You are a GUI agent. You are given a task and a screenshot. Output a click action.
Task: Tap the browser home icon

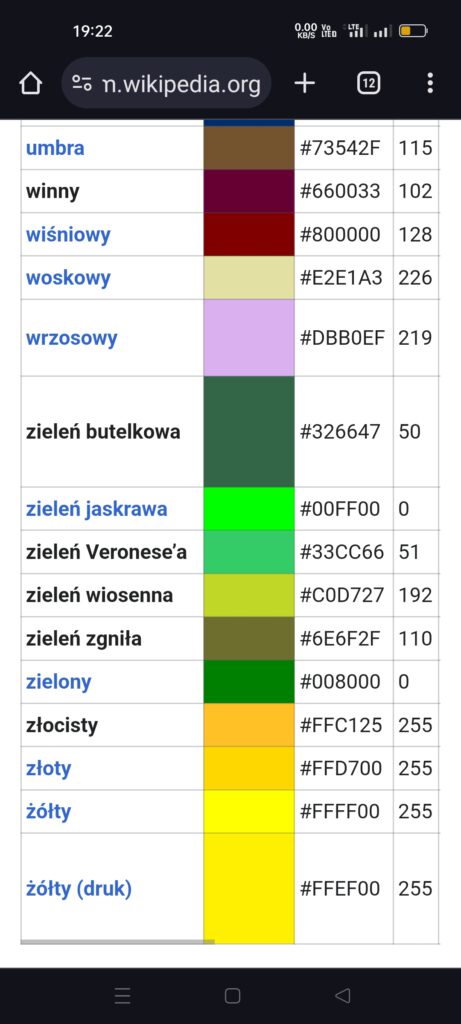(x=30, y=83)
